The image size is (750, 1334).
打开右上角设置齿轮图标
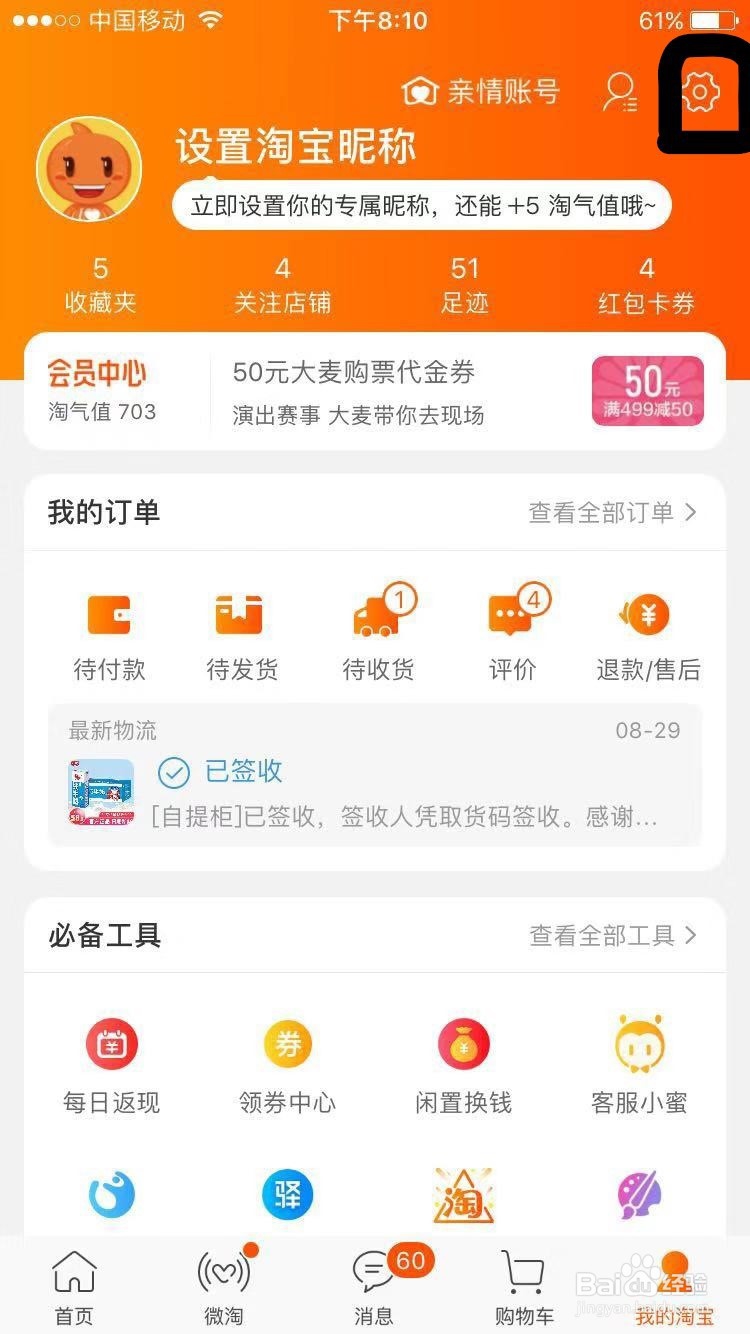pos(700,91)
